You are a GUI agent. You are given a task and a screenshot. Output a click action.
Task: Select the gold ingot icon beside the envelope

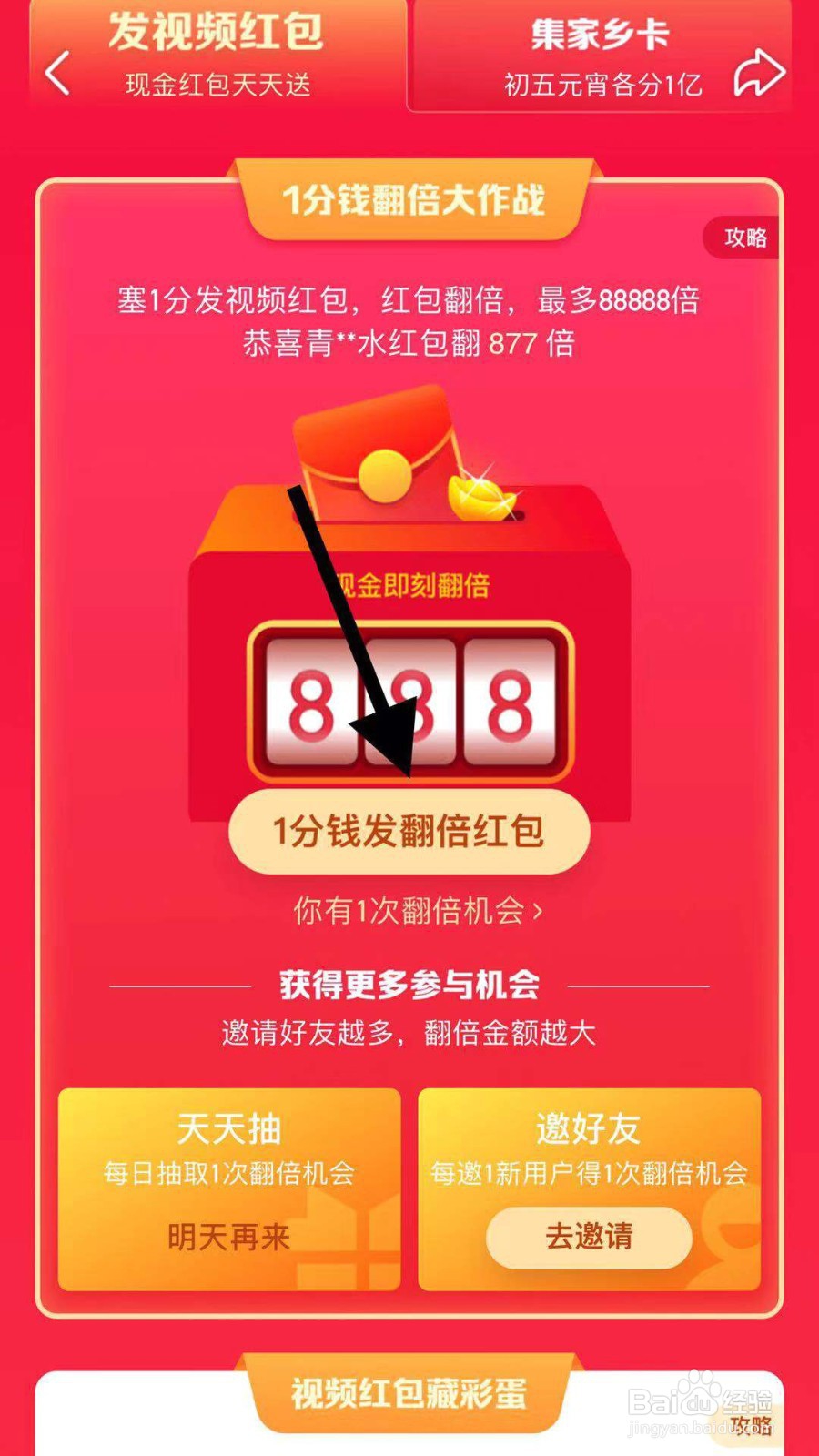(482, 496)
